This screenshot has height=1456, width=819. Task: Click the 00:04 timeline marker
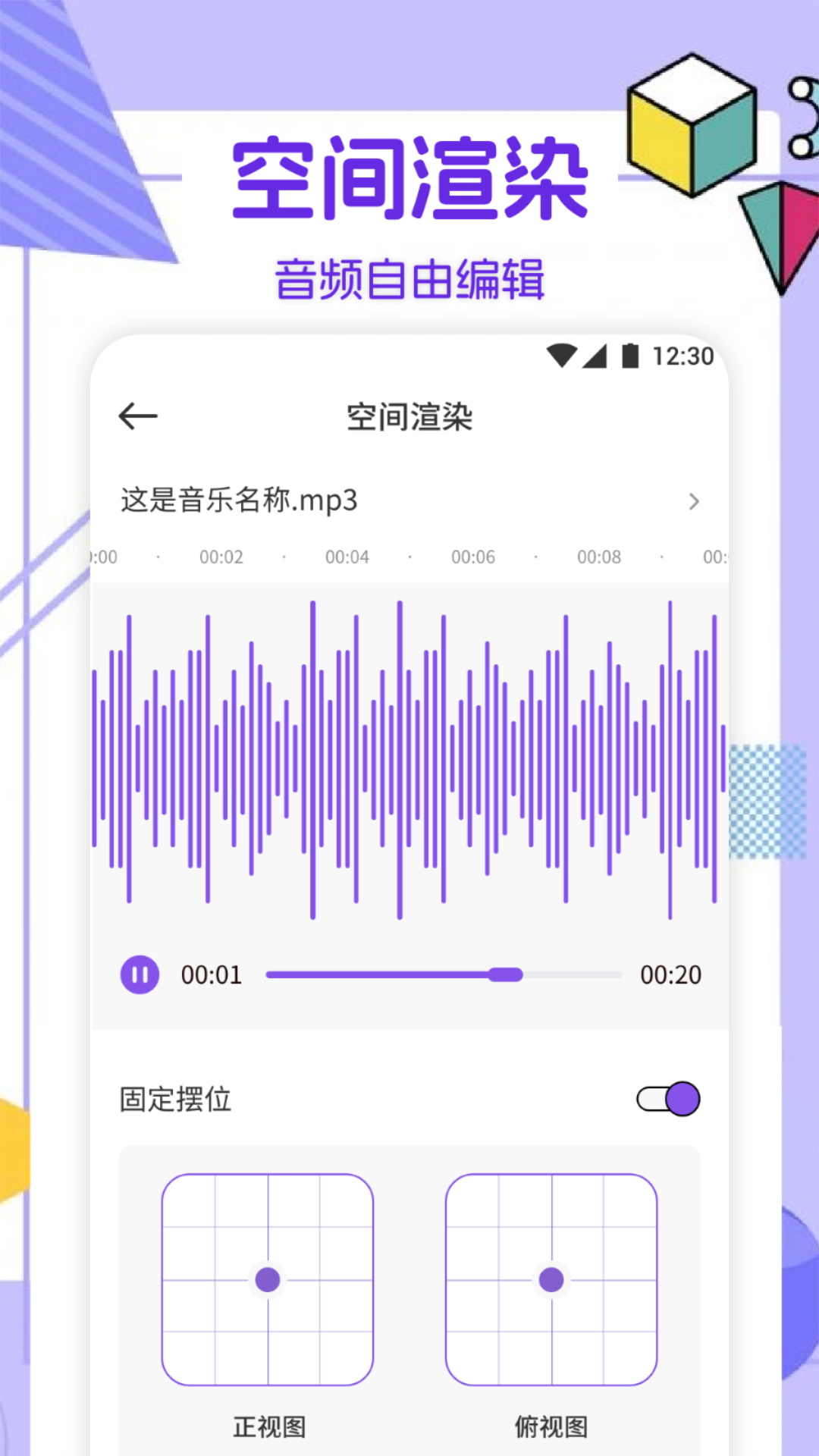348,557
